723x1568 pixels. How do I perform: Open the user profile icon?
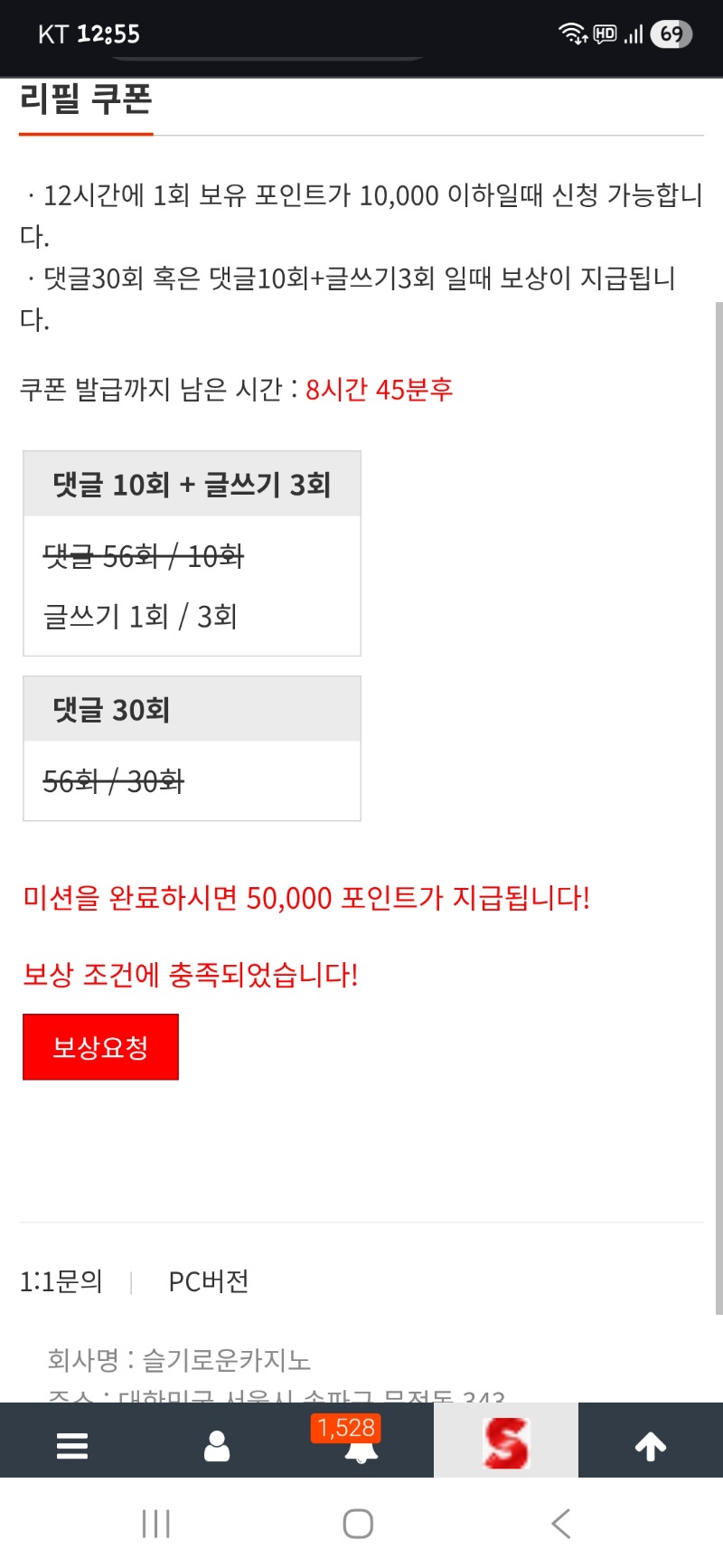(217, 1446)
